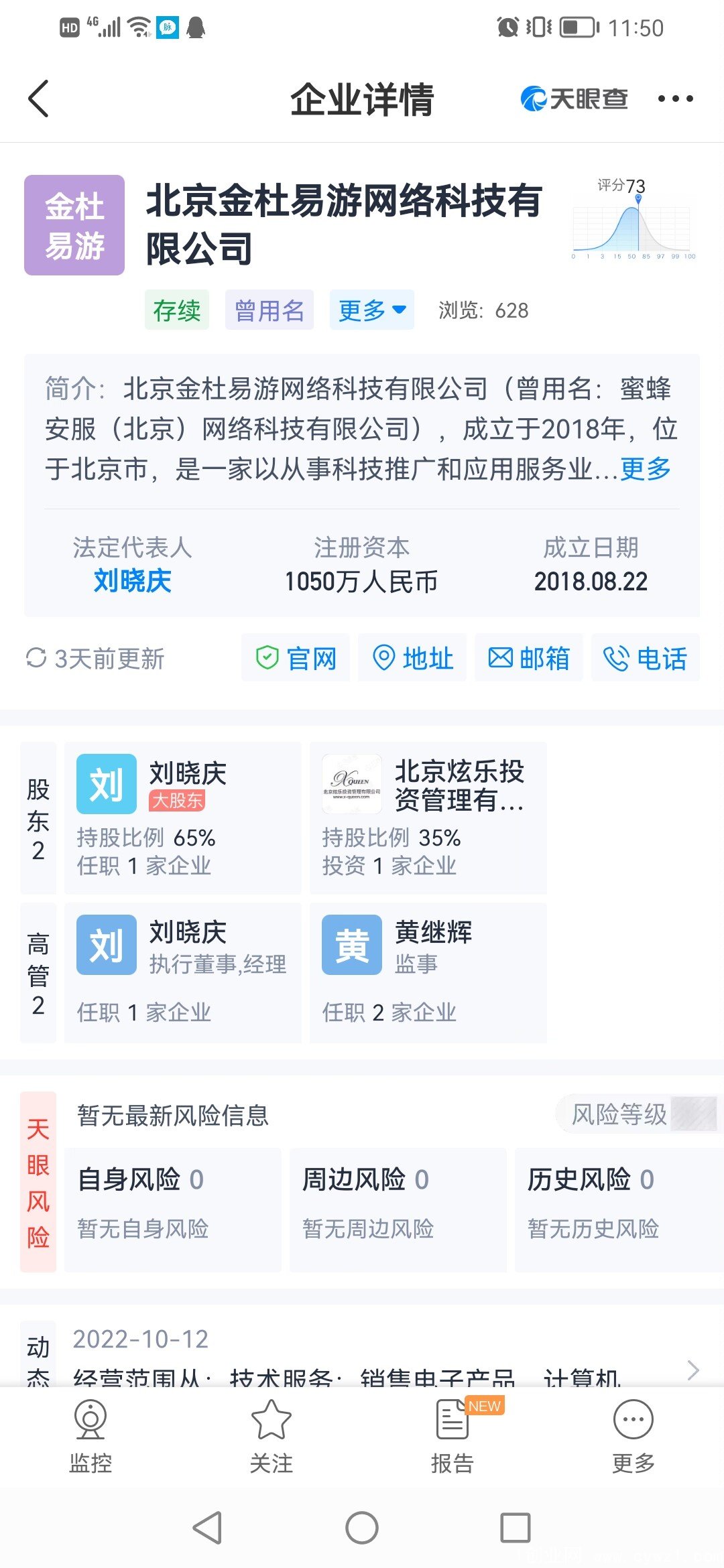The image size is (724, 1568).
Task: View the company 电话 phone number
Action: pos(645,658)
